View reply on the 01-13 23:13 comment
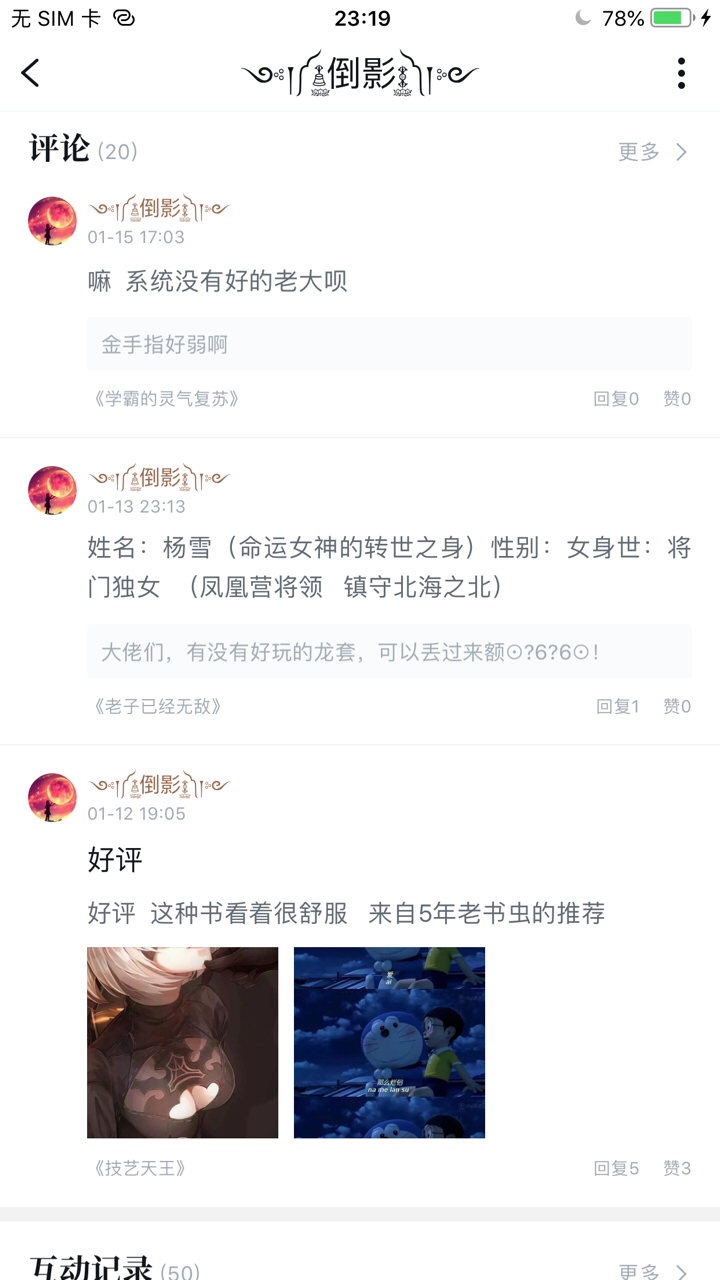Viewport: 720px width, 1280px height. tap(617, 707)
